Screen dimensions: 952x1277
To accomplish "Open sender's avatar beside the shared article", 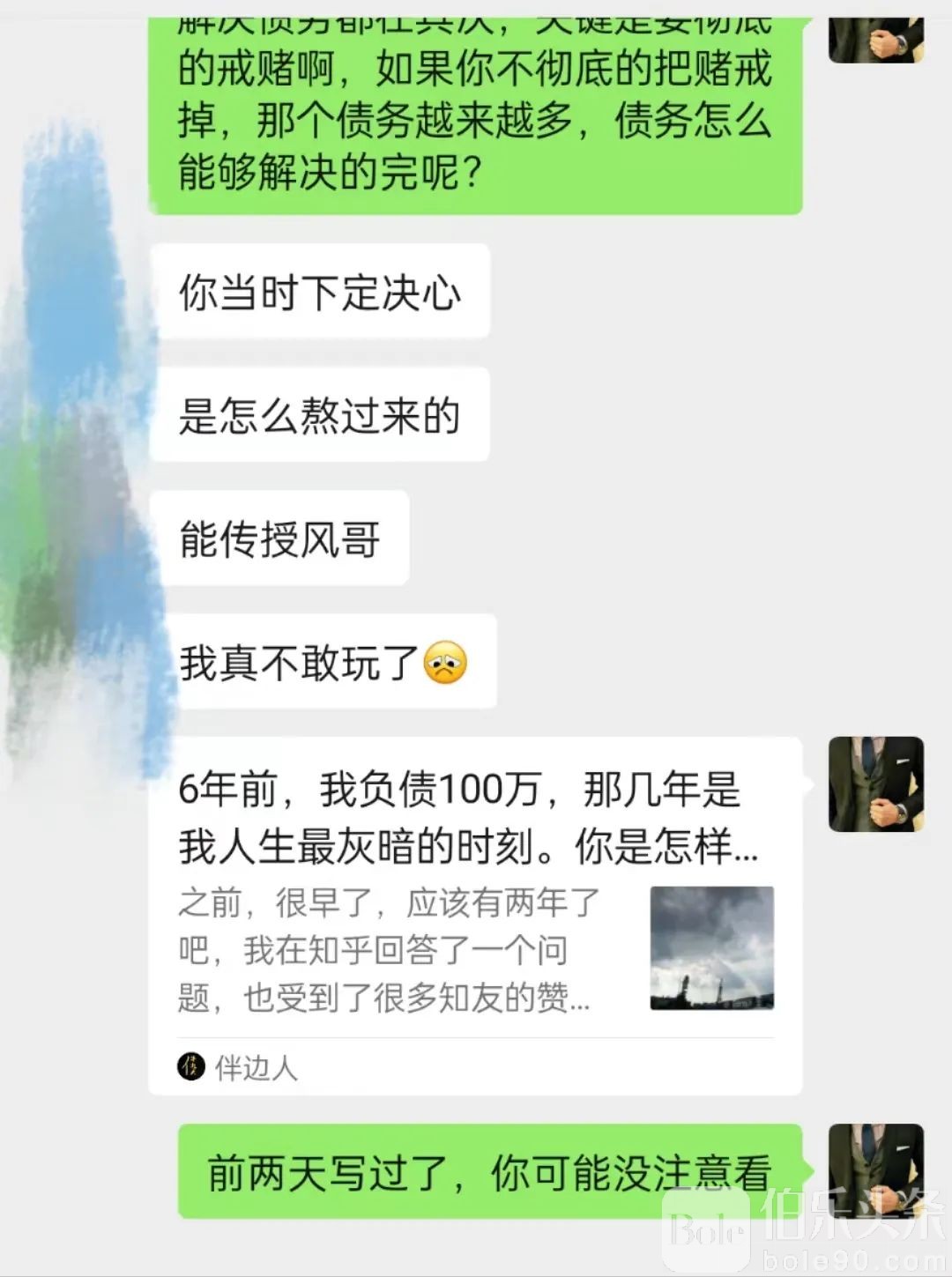I will [875, 784].
